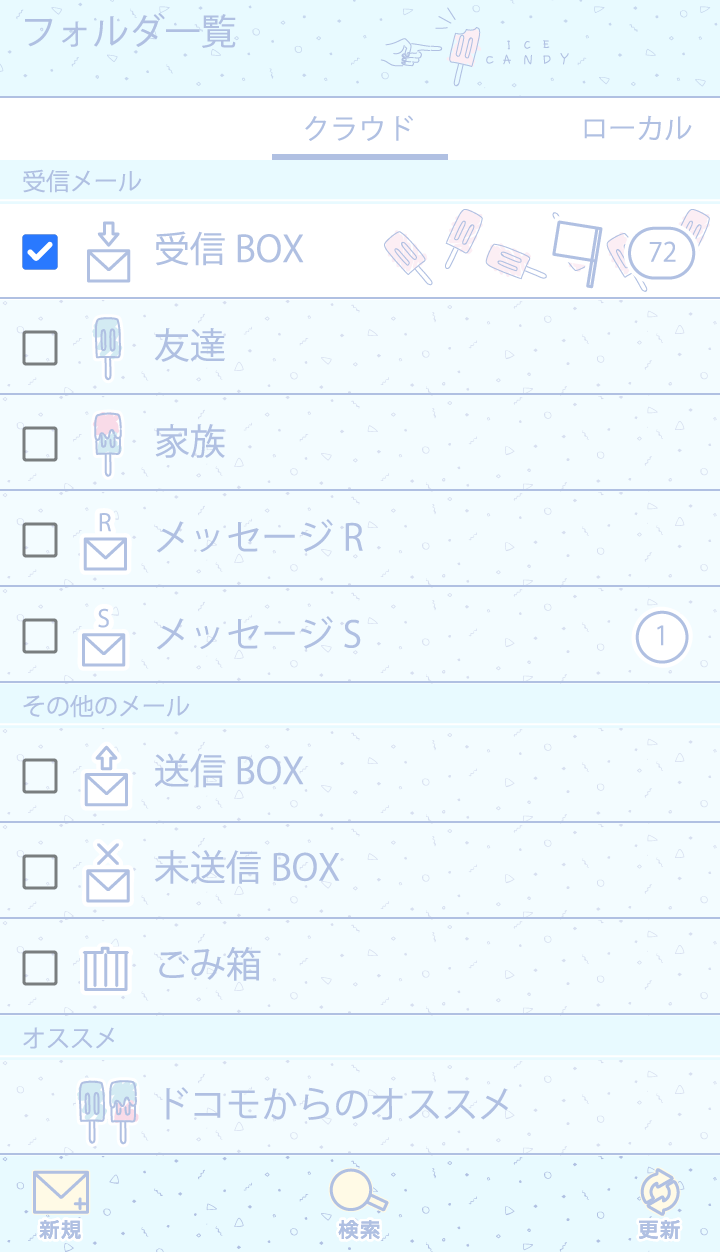Switch to the ローカル tab
The height and width of the screenshot is (1252, 720).
coord(636,128)
